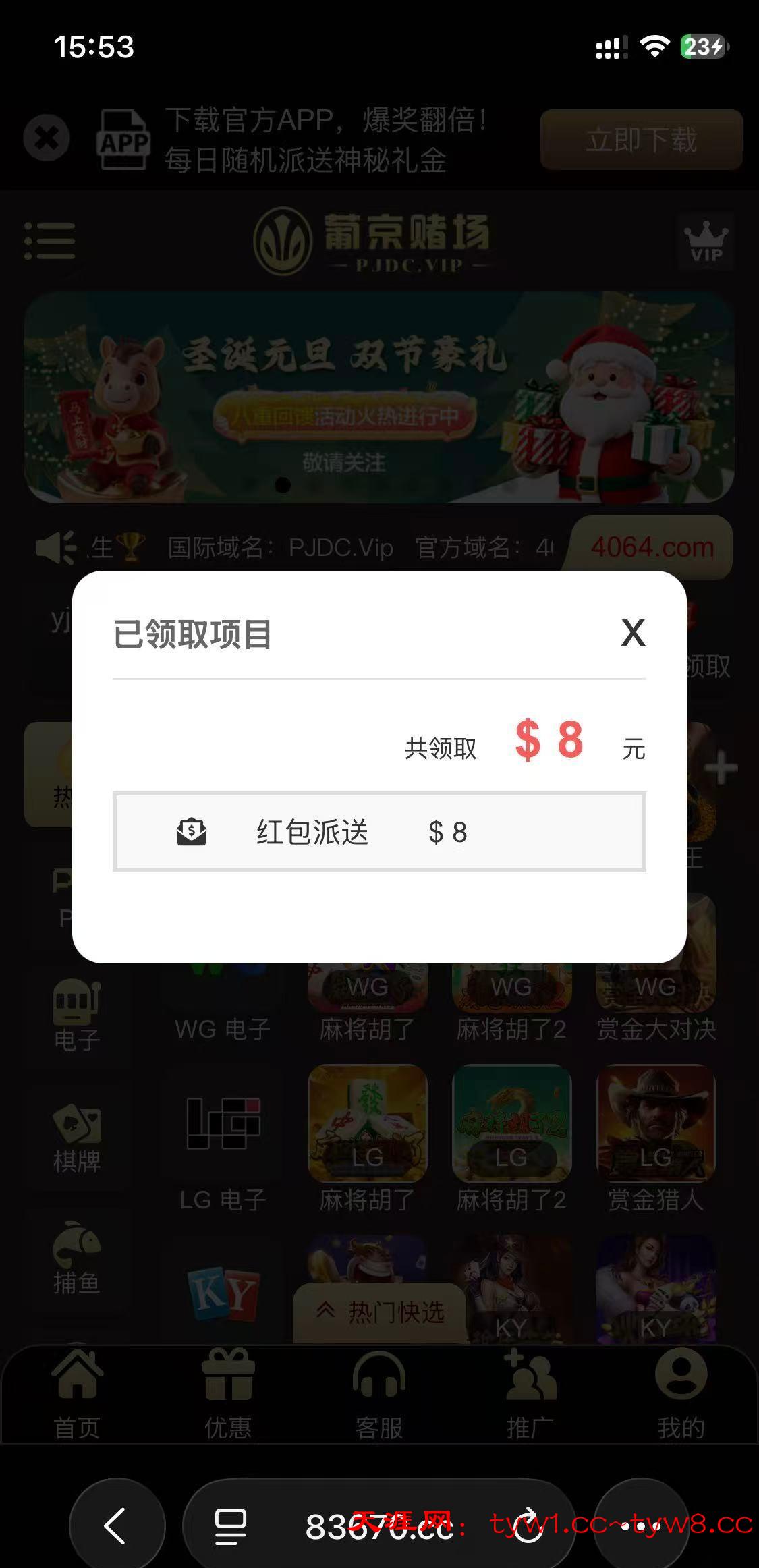Close the 已领取项目 dialog
Screen dimensions: 759x1568
coord(633,633)
